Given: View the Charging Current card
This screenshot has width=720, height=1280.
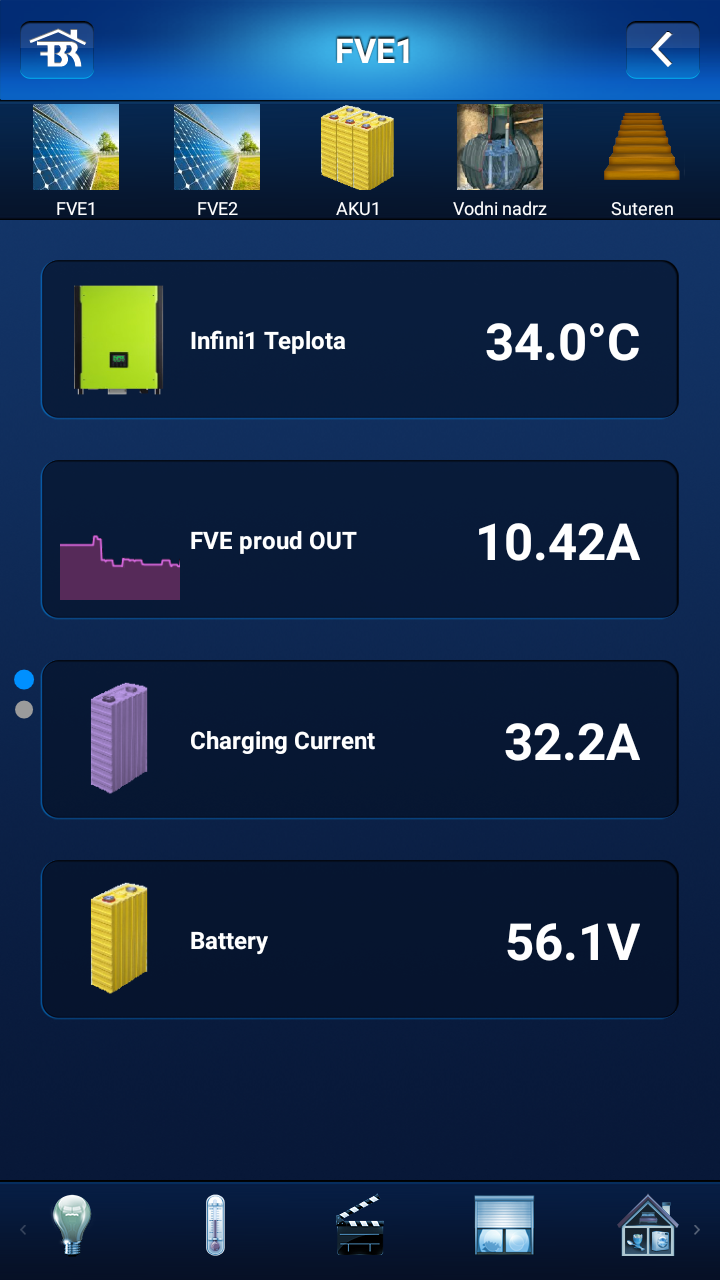Looking at the screenshot, I should (x=360, y=740).
